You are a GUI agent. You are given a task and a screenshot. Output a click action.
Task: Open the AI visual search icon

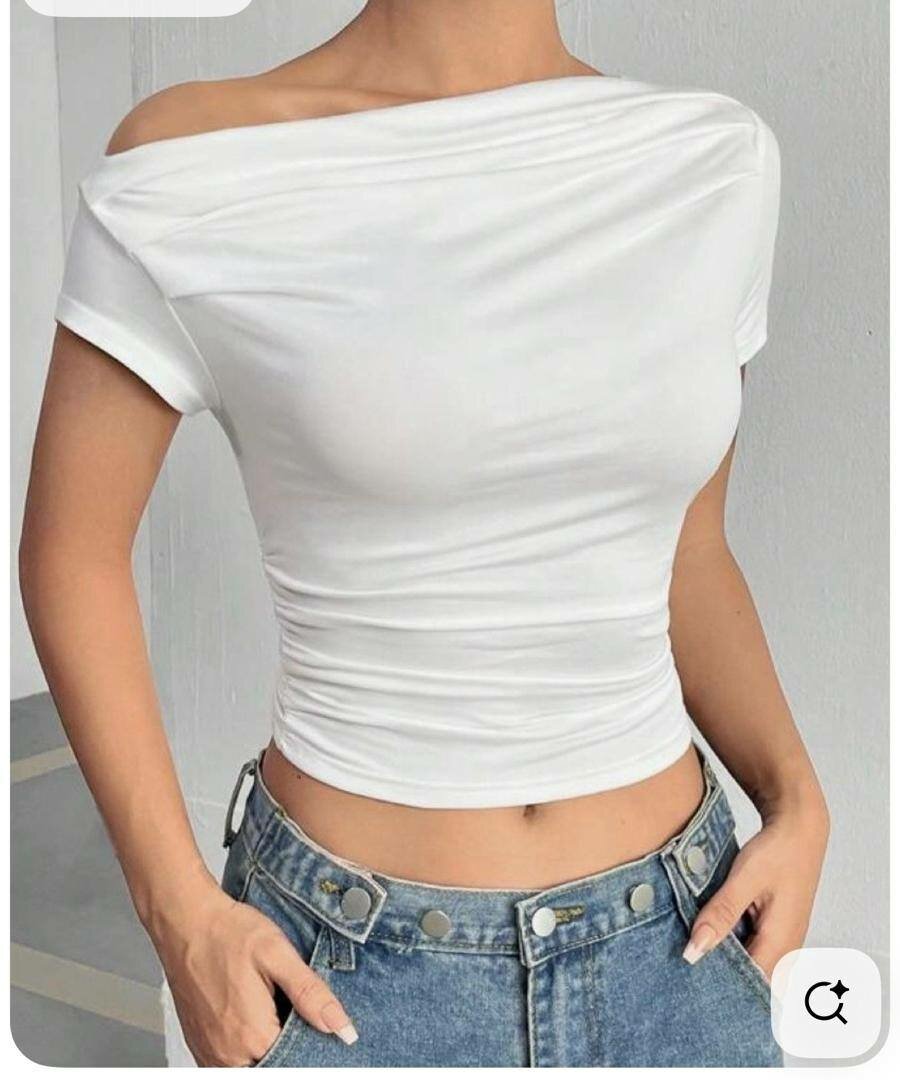[x=826, y=1002]
